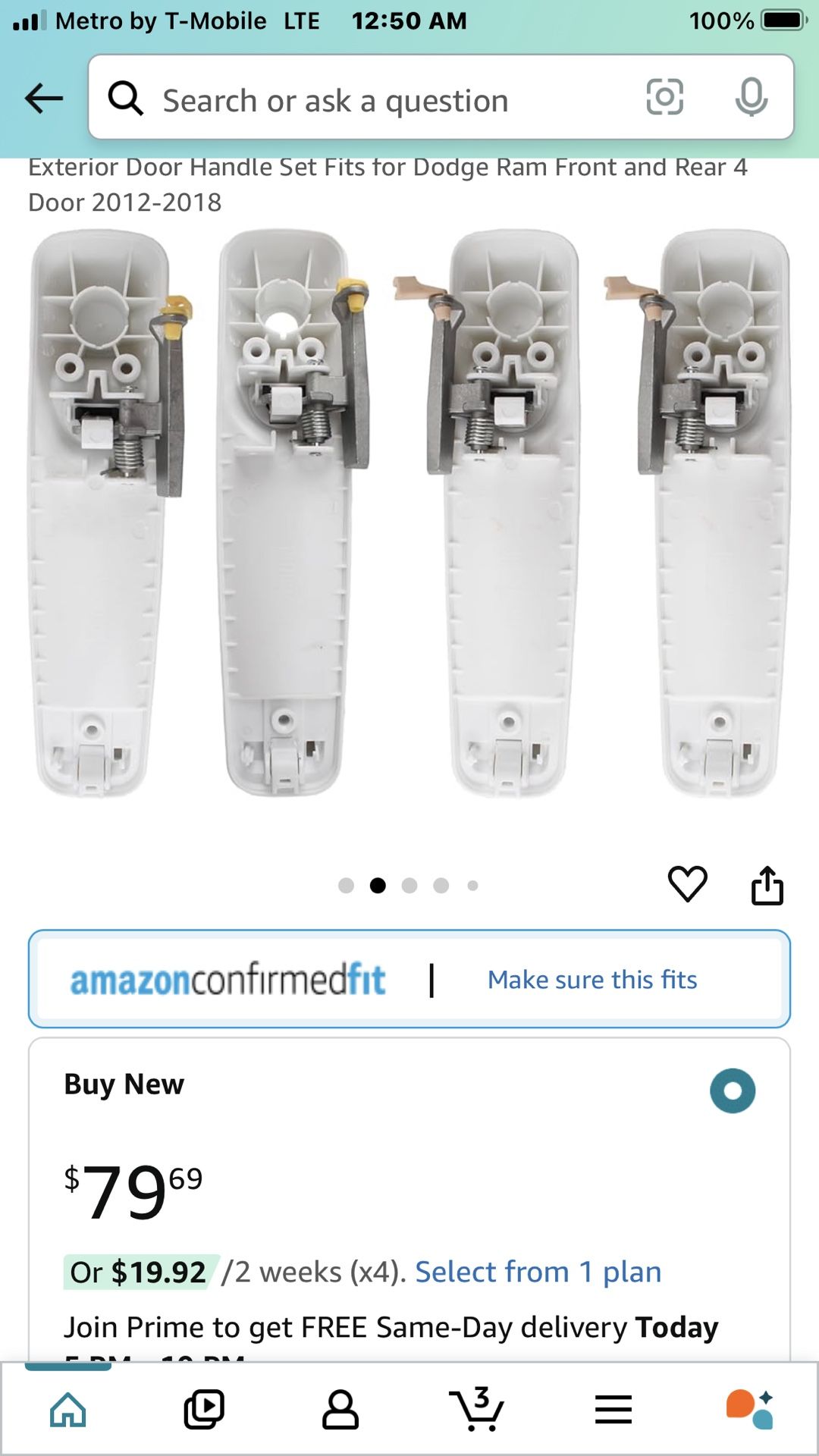
Task: Share this door handle listing
Action: [x=767, y=885]
